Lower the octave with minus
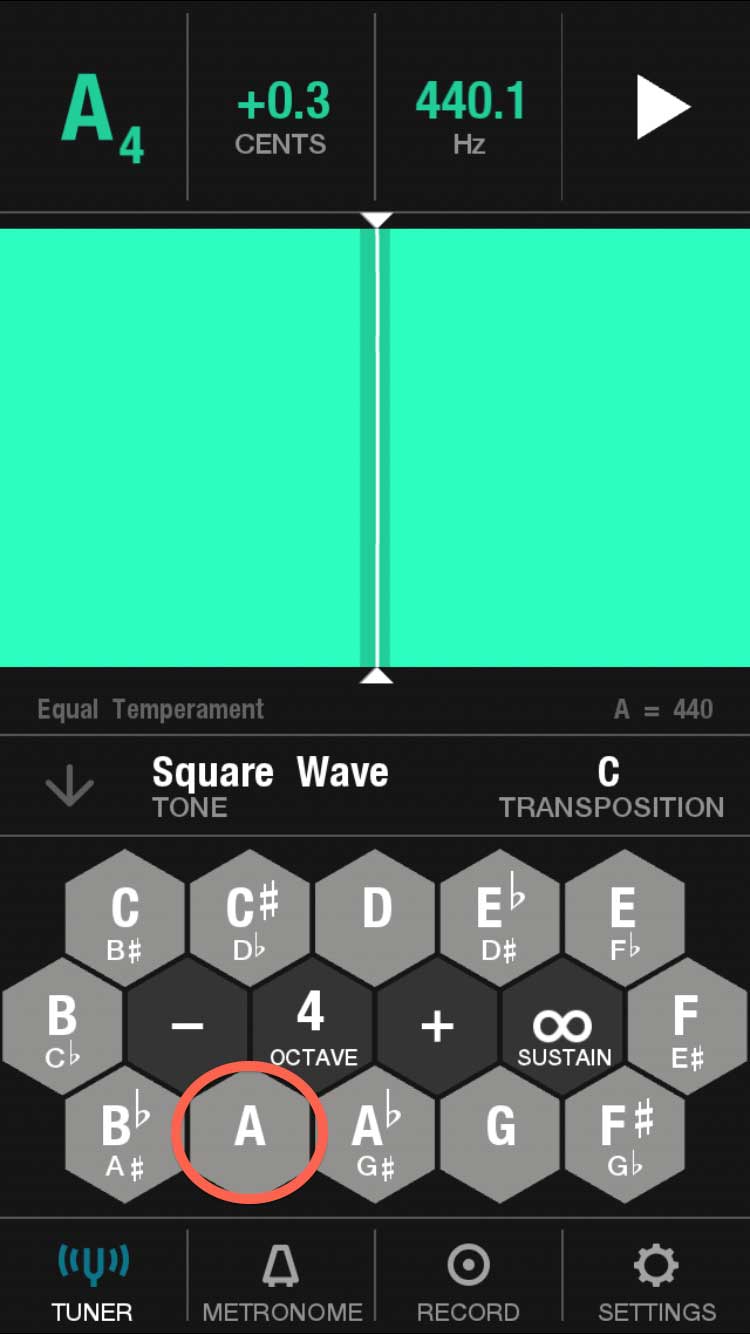This screenshot has width=750, height=1334. (x=187, y=1026)
